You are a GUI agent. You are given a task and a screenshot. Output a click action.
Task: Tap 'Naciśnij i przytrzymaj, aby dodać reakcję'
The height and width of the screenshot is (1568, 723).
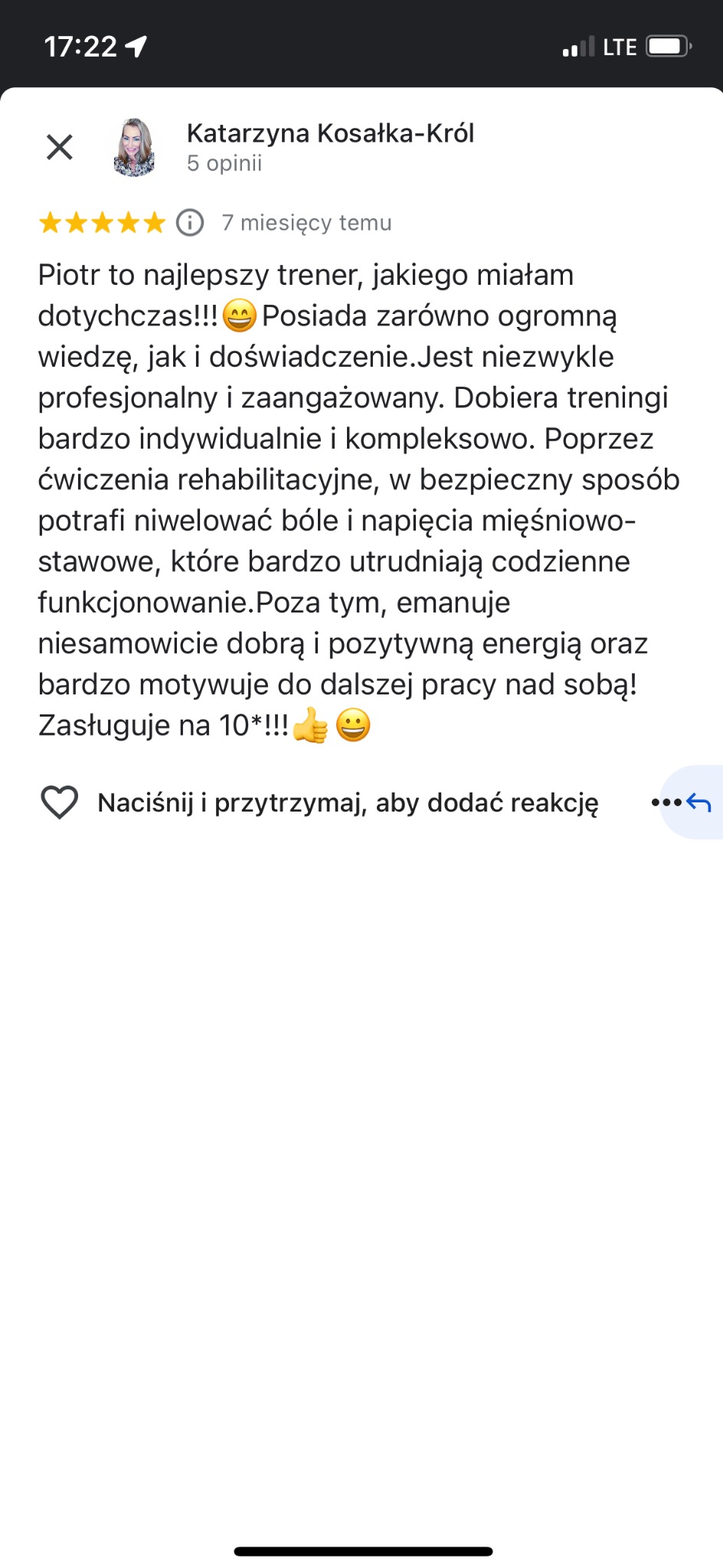tap(348, 802)
